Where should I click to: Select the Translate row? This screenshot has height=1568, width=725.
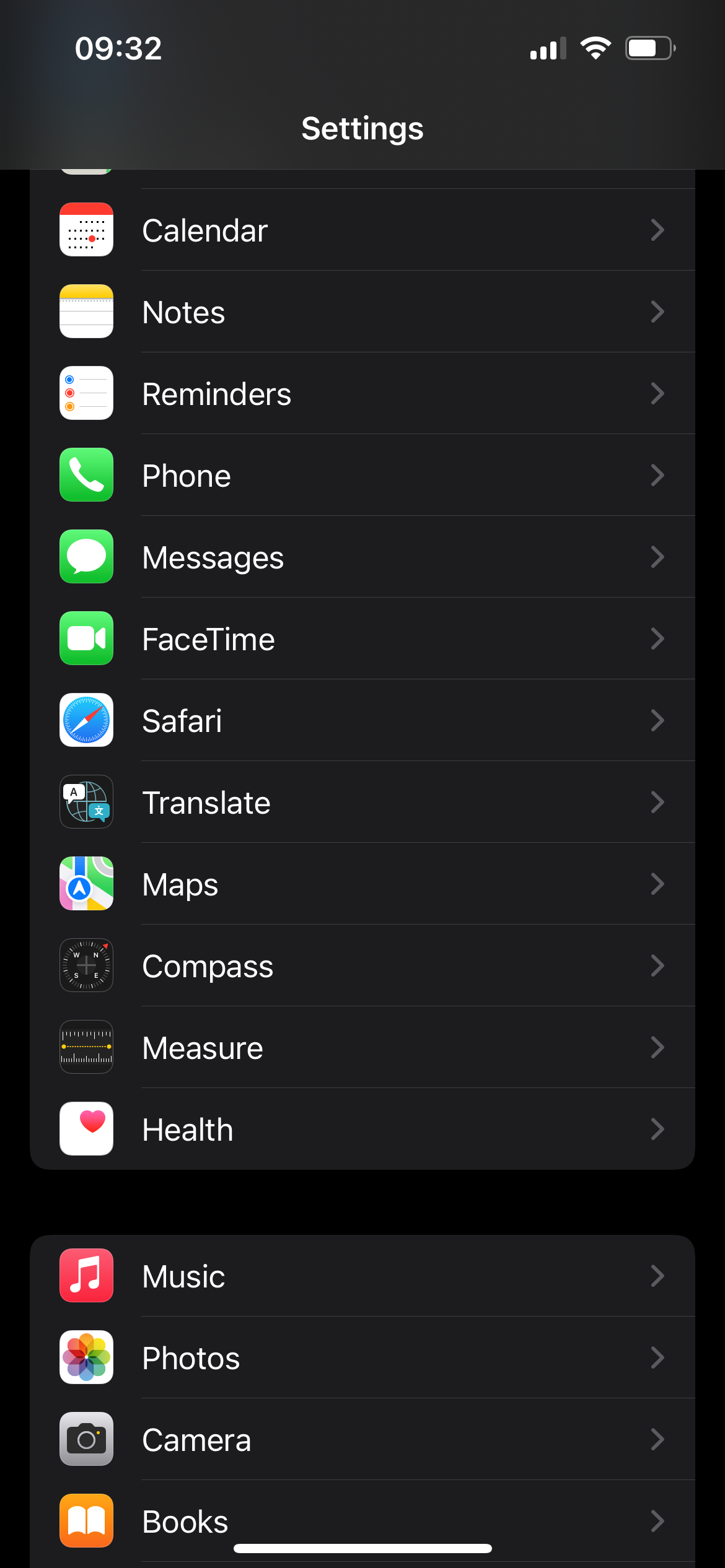pyautogui.click(x=362, y=802)
